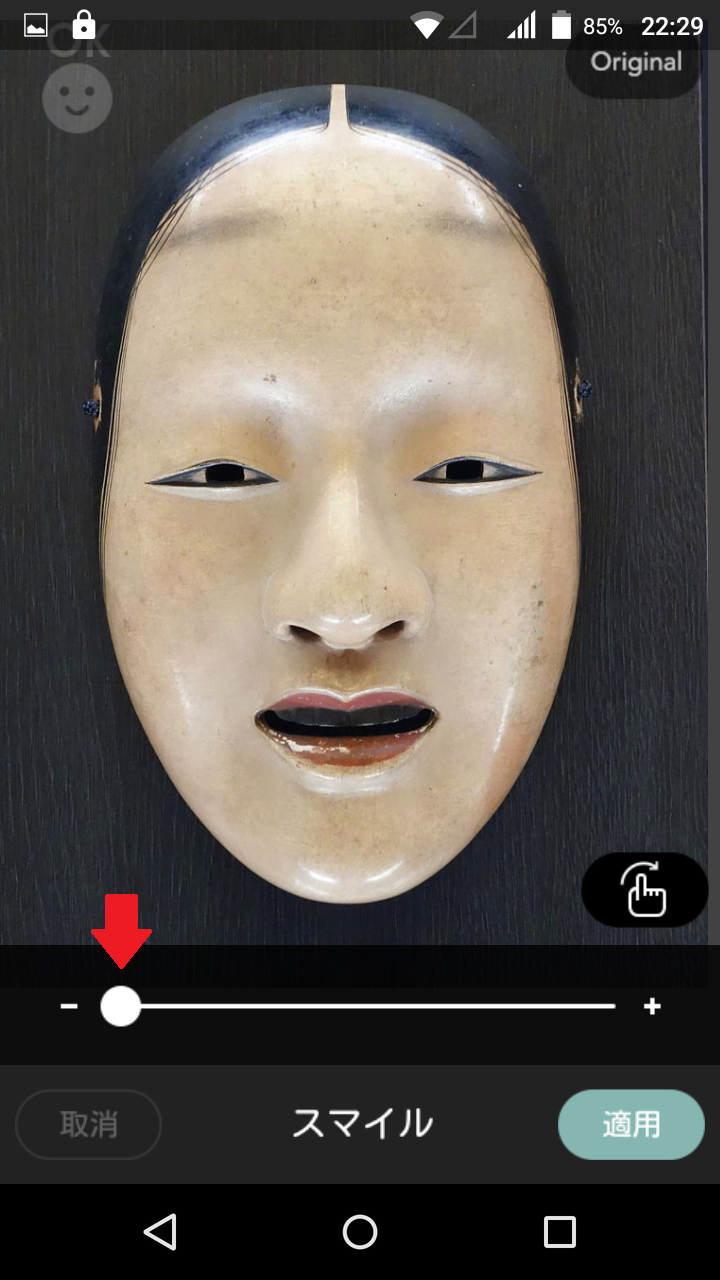Go back using the system back button
Screen dimensions: 720x1280
[160, 1232]
